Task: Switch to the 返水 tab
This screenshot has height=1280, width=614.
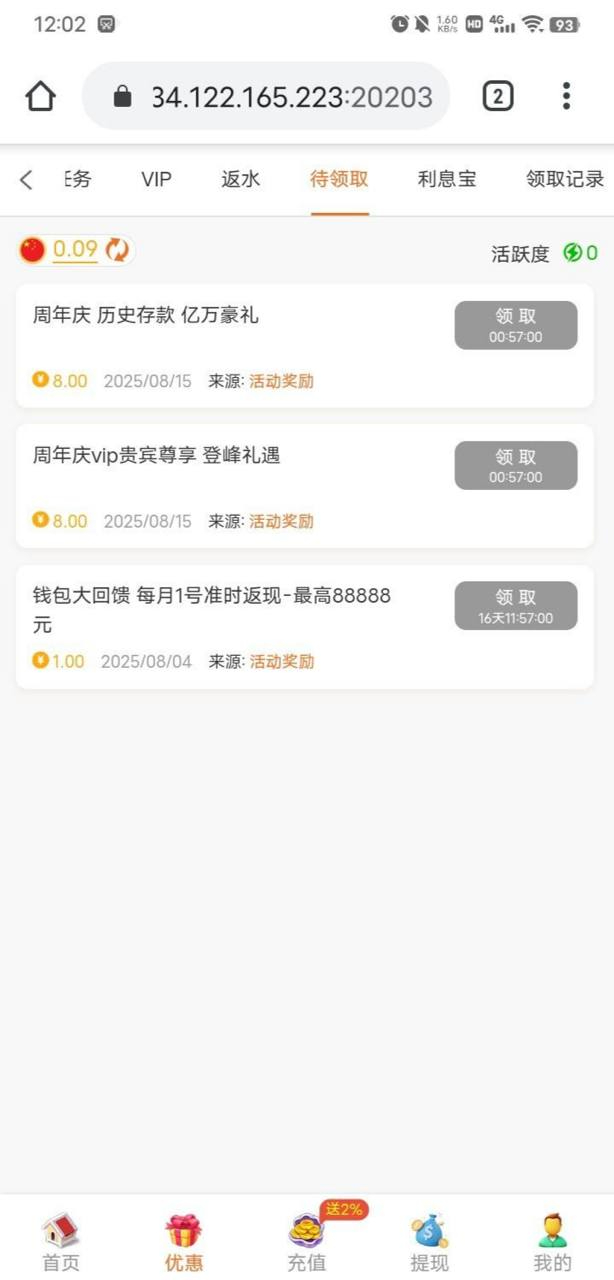Action: coord(240,179)
